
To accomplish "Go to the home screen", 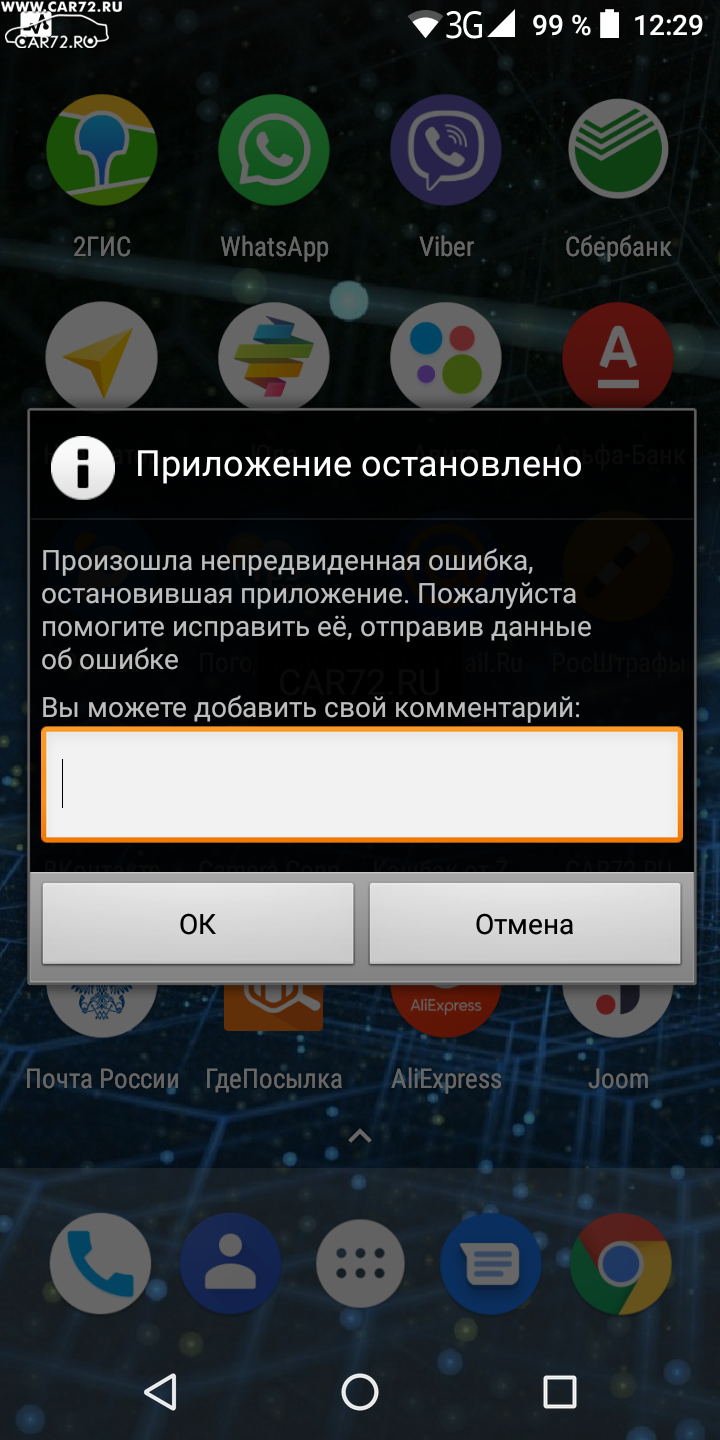I will click(360, 1391).
